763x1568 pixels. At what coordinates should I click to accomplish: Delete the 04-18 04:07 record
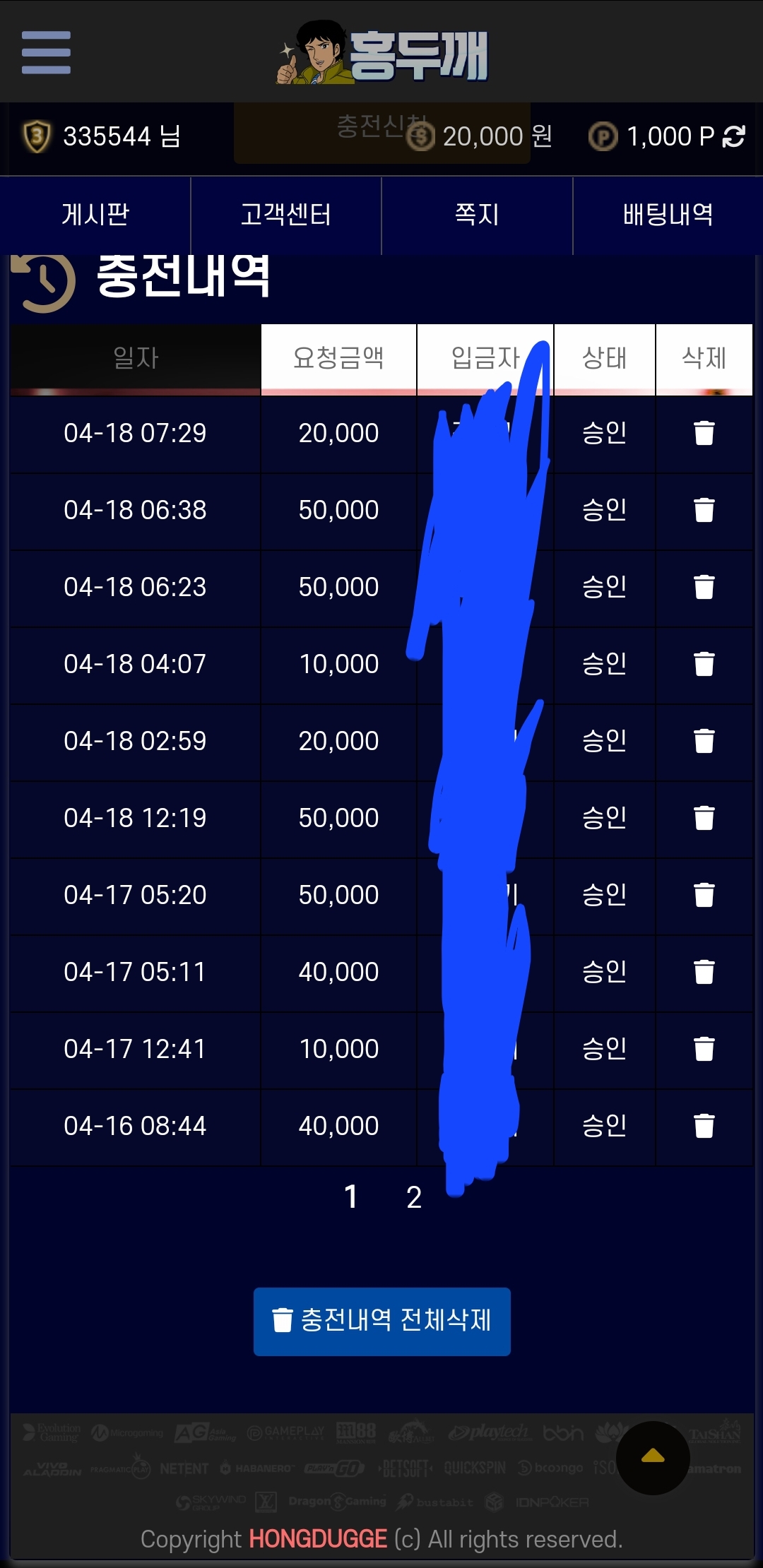(x=704, y=664)
